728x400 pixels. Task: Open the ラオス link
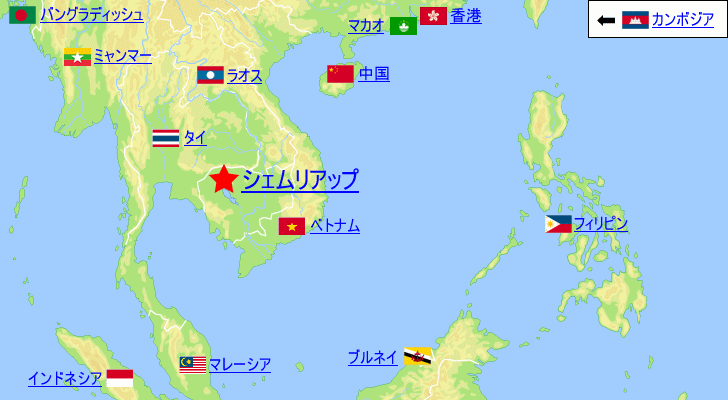point(244,74)
